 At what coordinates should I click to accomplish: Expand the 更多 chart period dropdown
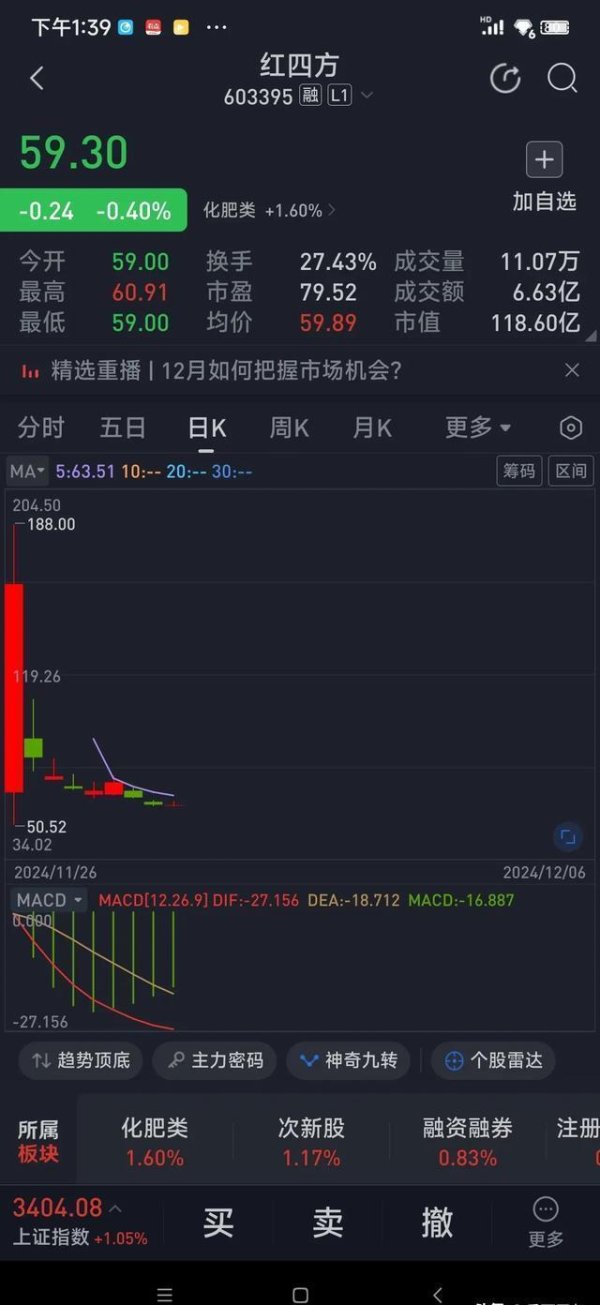pyautogui.click(x=477, y=428)
